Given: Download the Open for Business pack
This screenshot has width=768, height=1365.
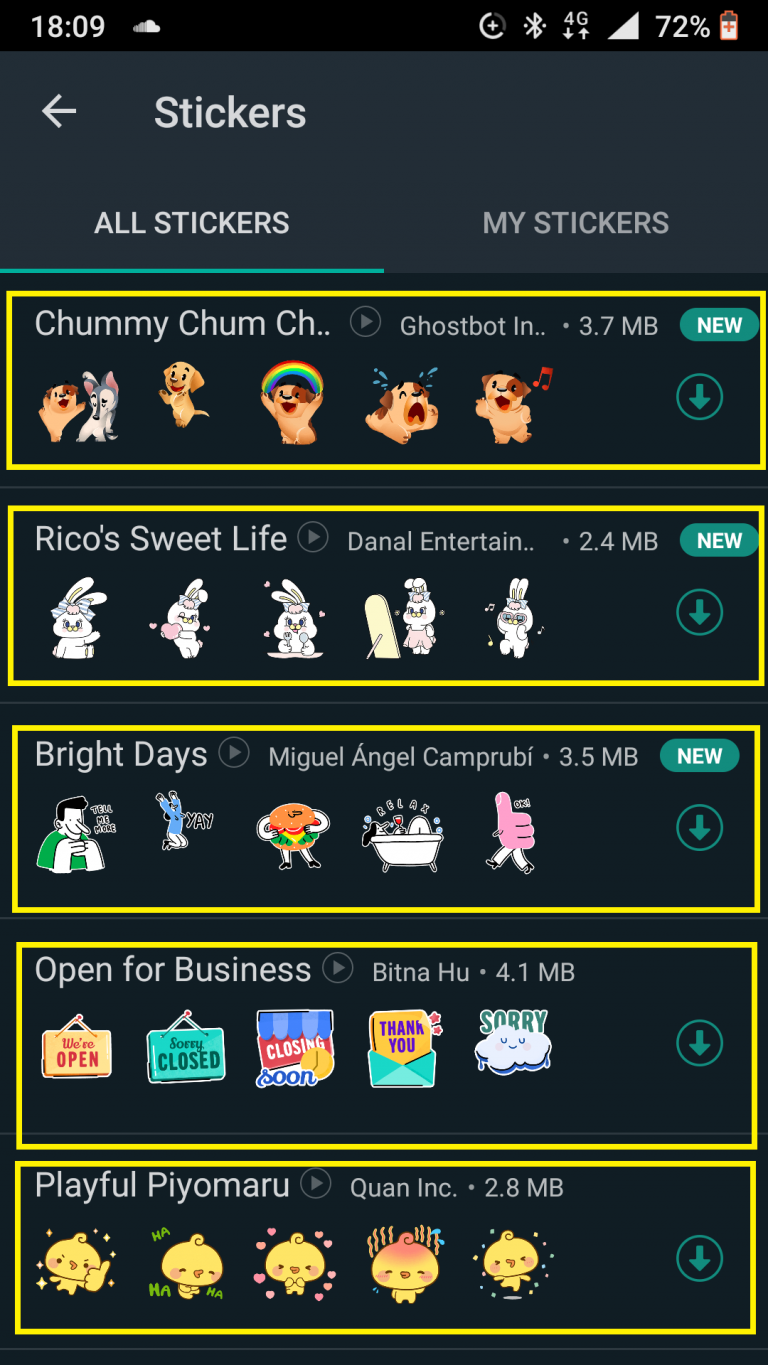Looking at the screenshot, I should pos(699,1042).
